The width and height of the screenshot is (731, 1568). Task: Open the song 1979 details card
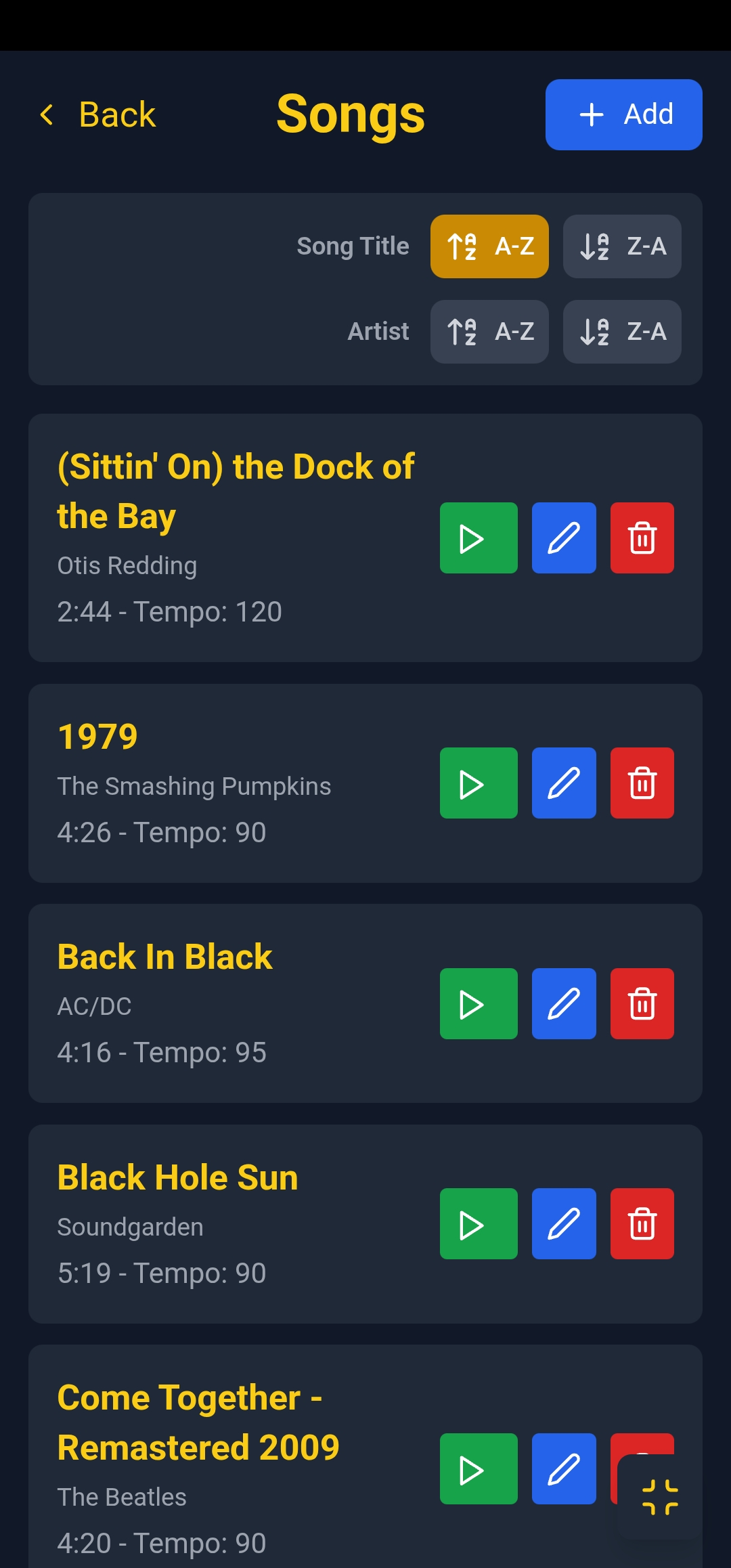pyautogui.click(x=203, y=782)
